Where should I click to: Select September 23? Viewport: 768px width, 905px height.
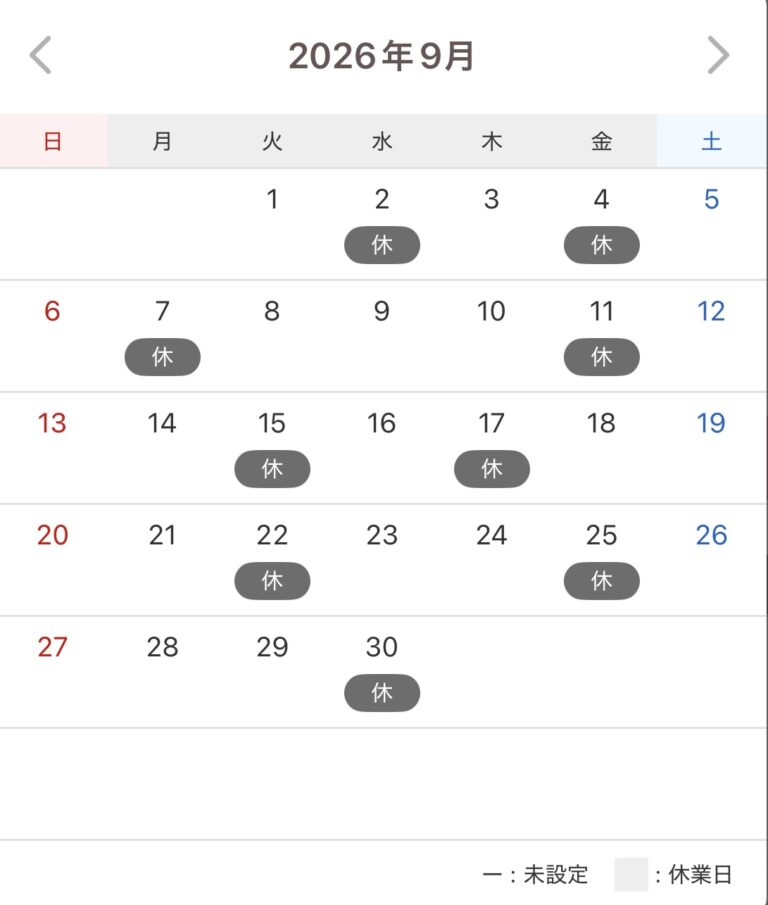click(x=382, y=560)
